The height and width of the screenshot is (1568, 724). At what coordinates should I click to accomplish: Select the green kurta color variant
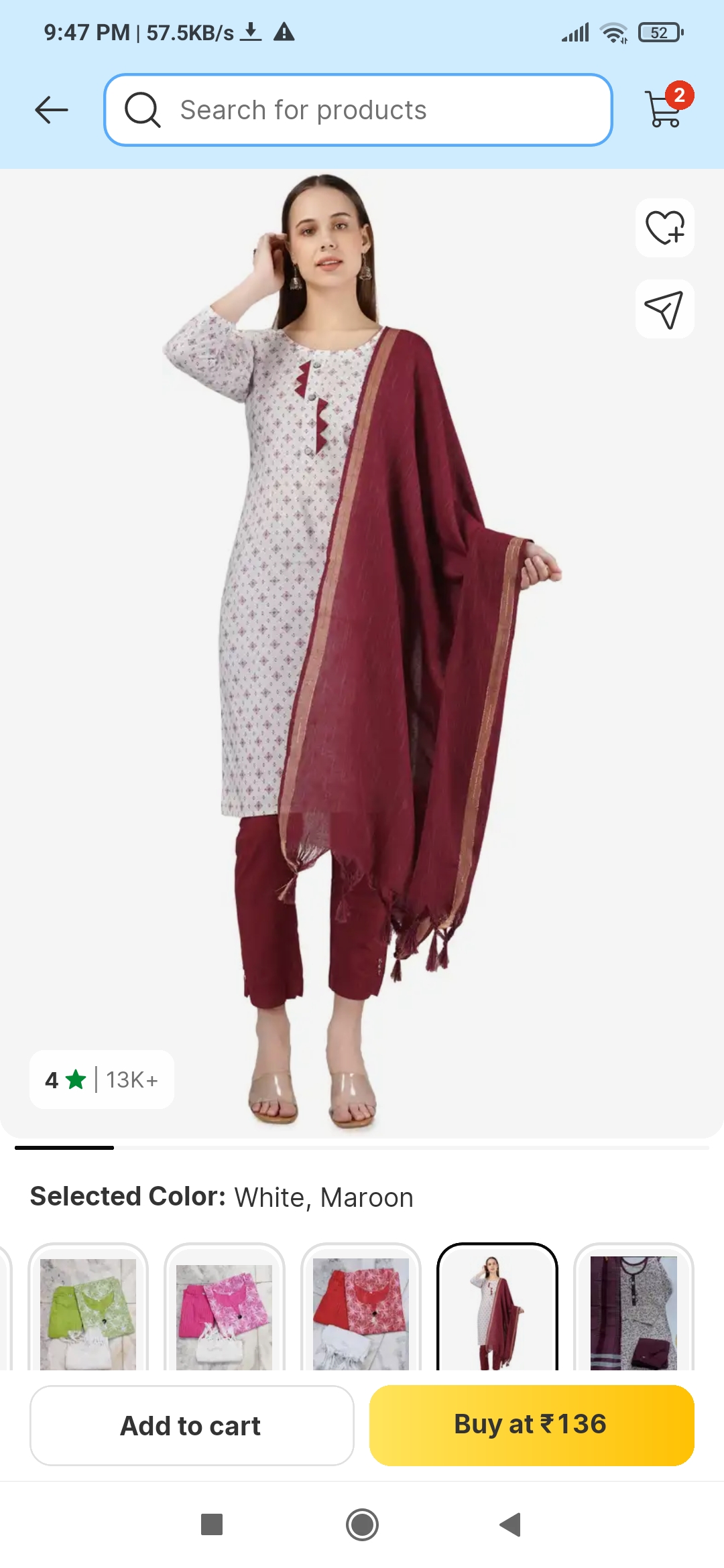88,1311
